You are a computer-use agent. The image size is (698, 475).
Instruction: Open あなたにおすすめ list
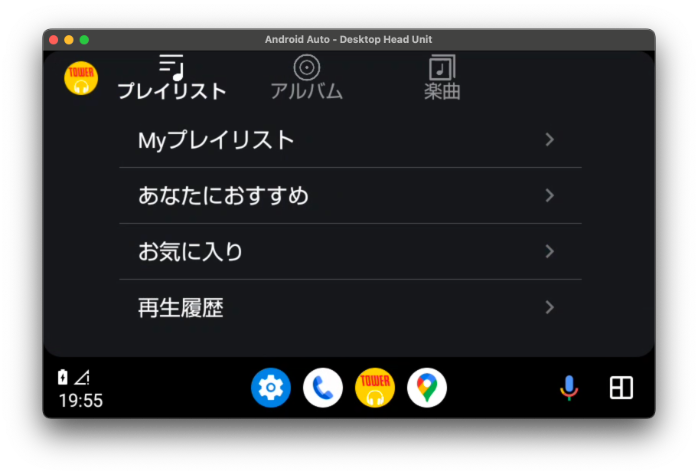click(x=350, y=195)
